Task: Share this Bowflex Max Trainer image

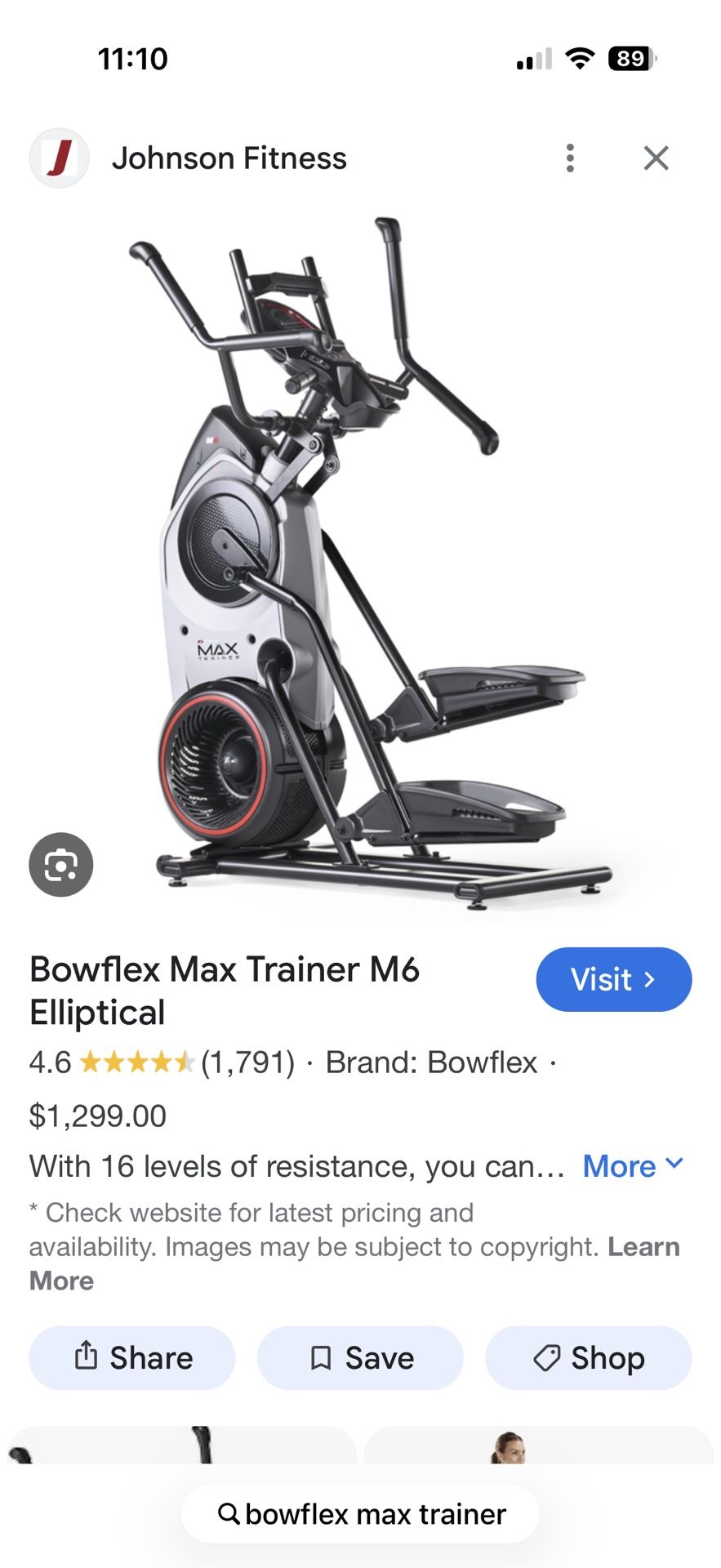Action: [132, 1358]
